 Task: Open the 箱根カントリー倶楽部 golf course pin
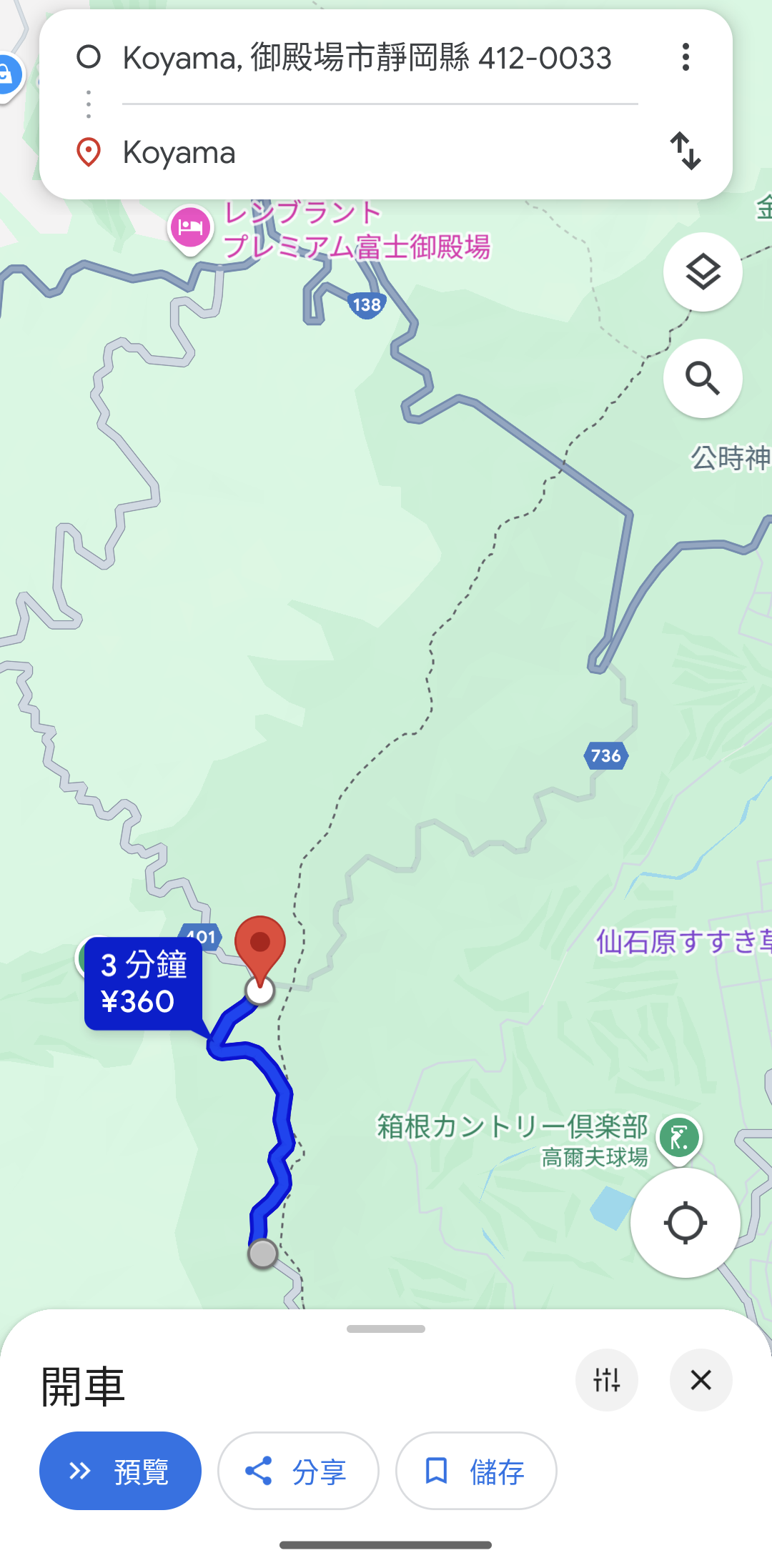coord(678,1136)
